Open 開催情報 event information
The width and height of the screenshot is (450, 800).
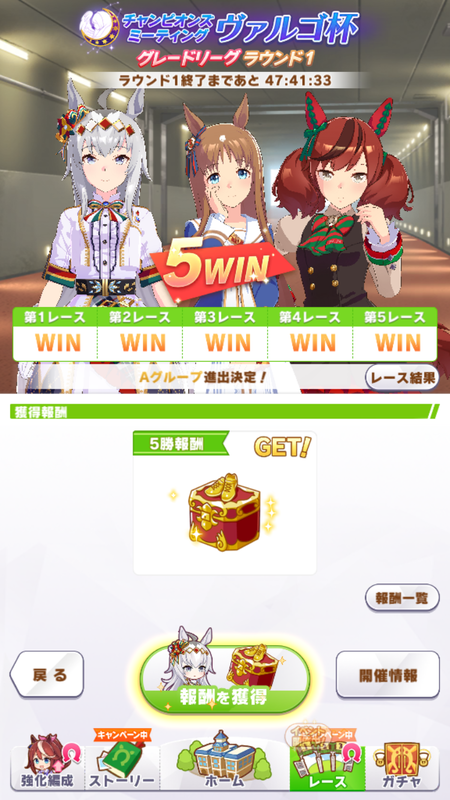[x=388, y=674]
